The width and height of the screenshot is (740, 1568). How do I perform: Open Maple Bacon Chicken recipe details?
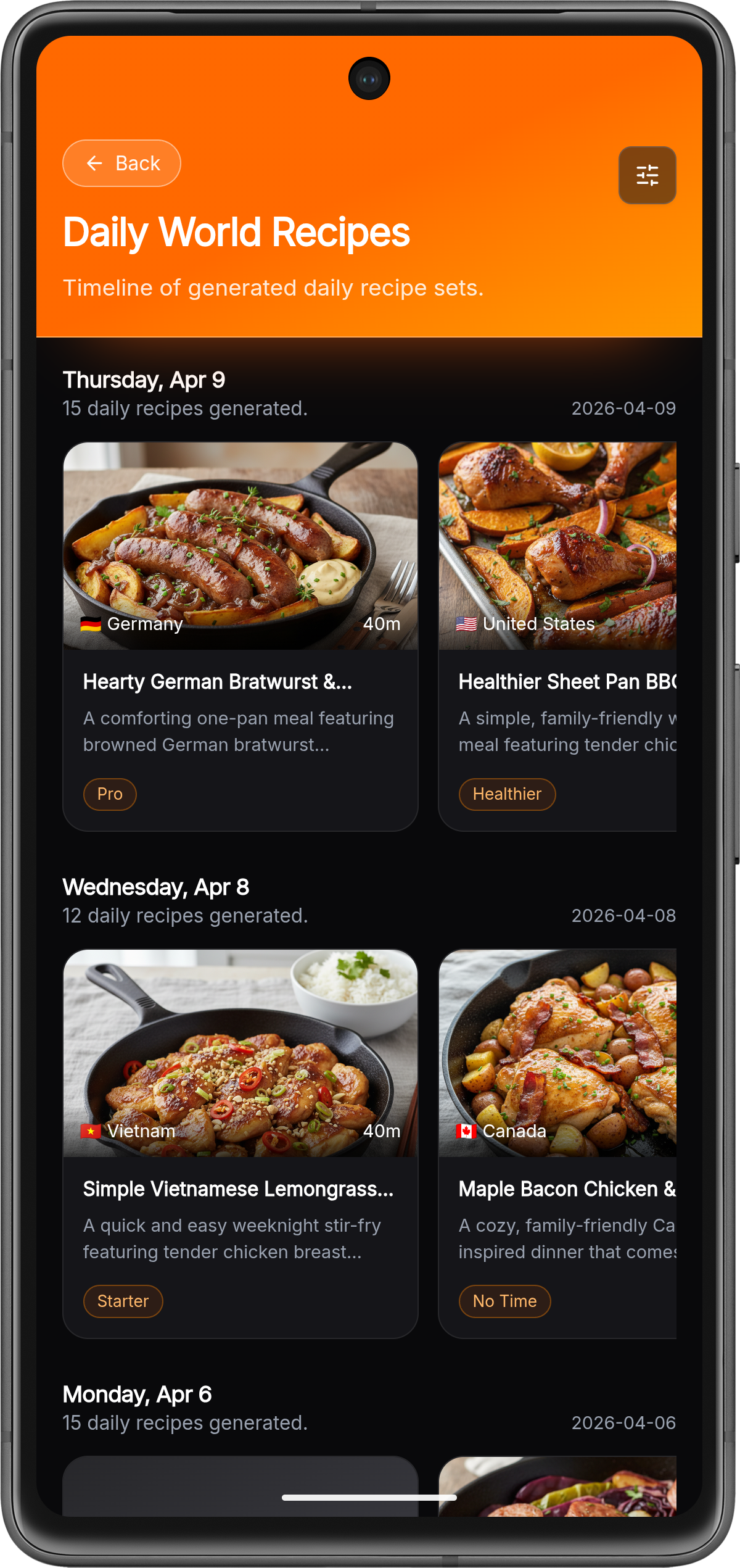click(567, 1189)
